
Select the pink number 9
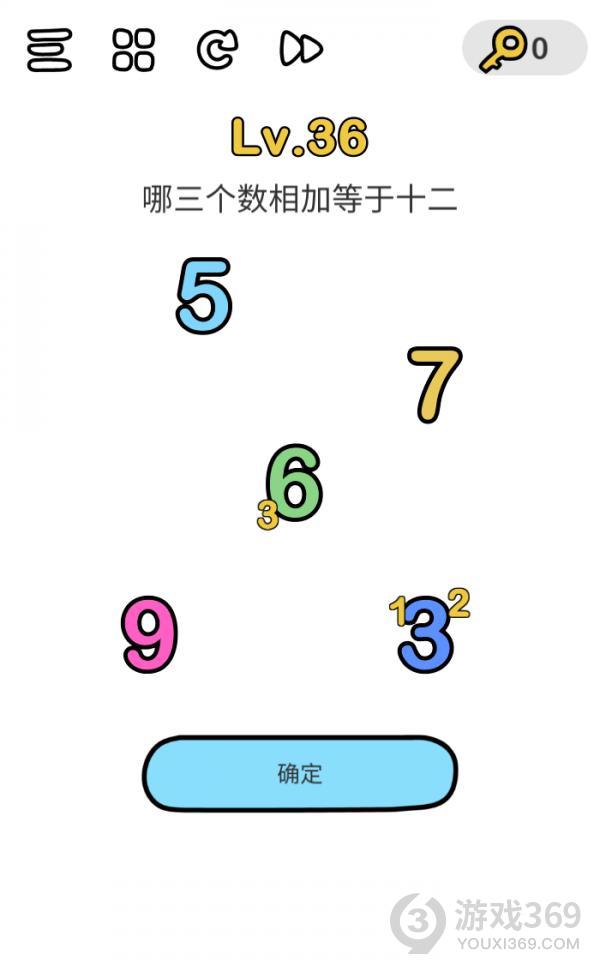150,634
